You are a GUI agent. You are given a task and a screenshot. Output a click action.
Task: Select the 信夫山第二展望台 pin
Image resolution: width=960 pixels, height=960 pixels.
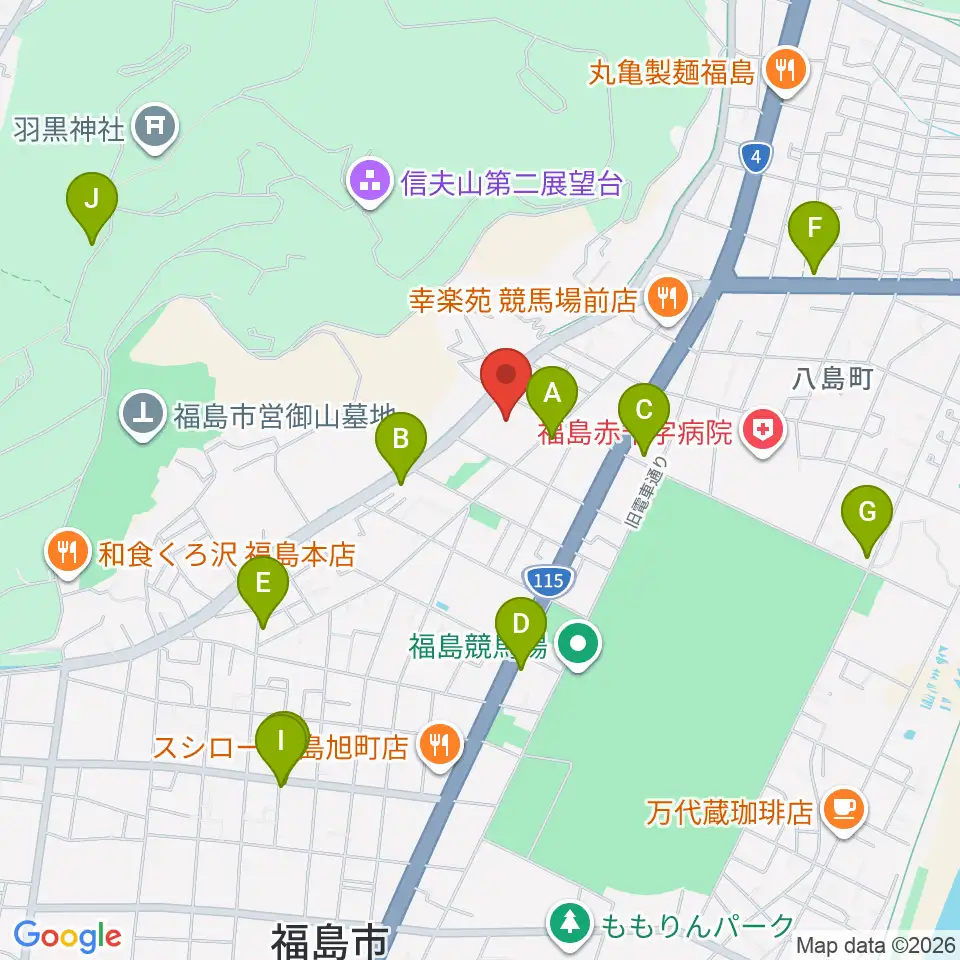point(370,182)
